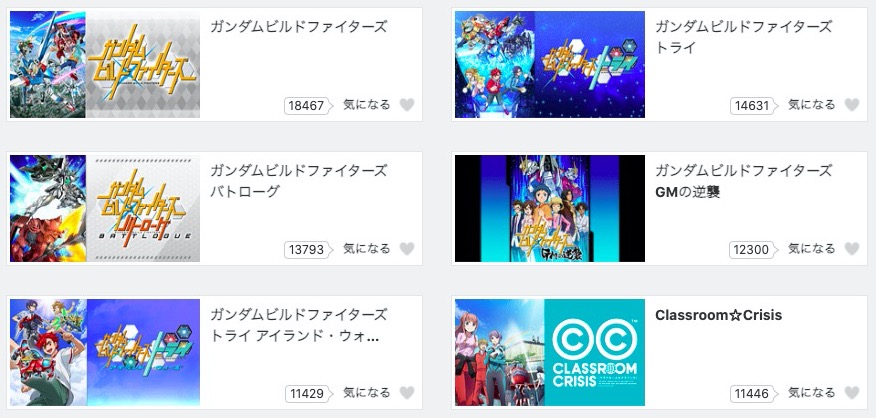Mark バトローグ as 気になる via heart

407,249
